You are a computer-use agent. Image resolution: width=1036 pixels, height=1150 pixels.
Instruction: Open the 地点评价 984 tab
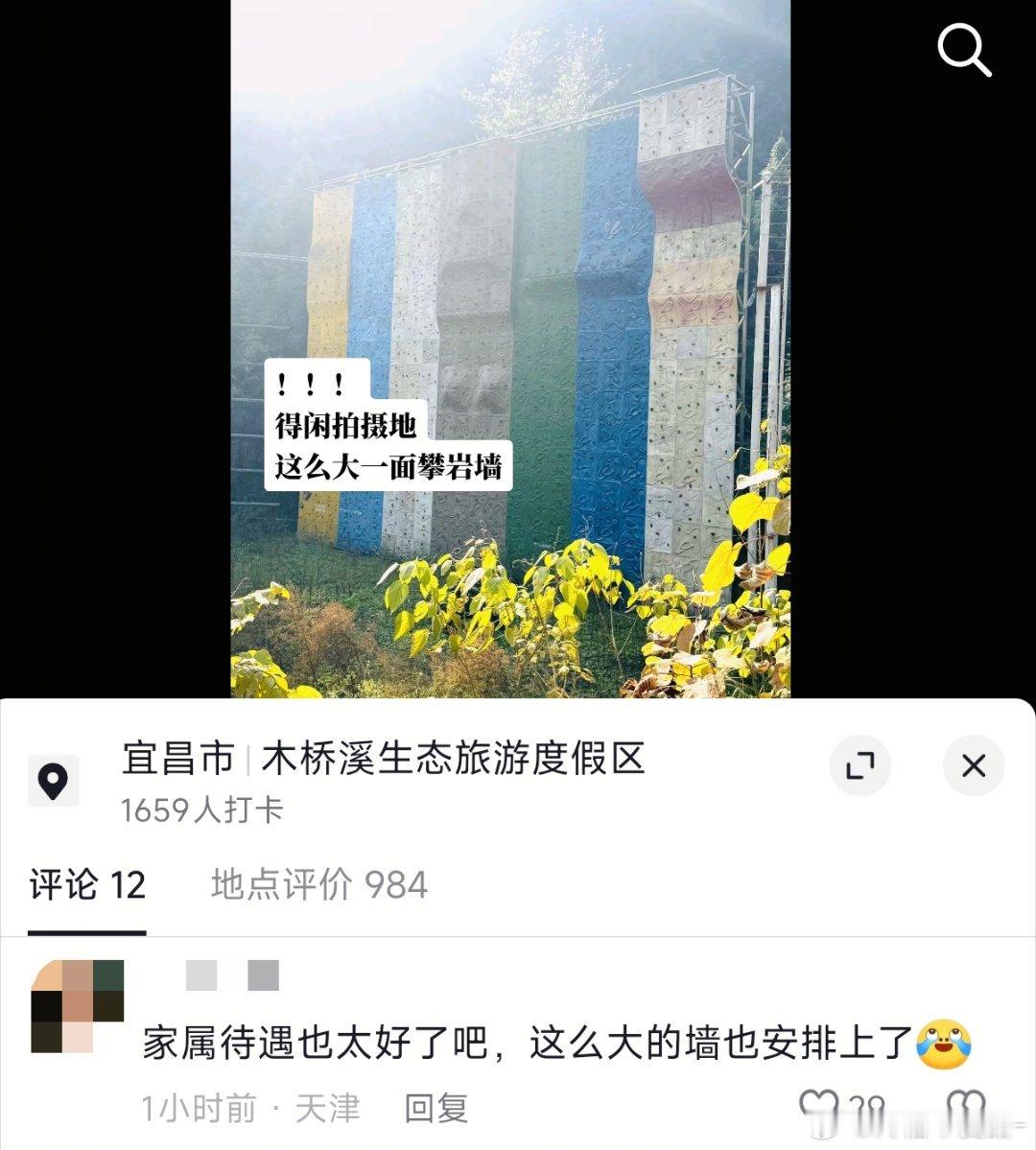tap(317, 886)
